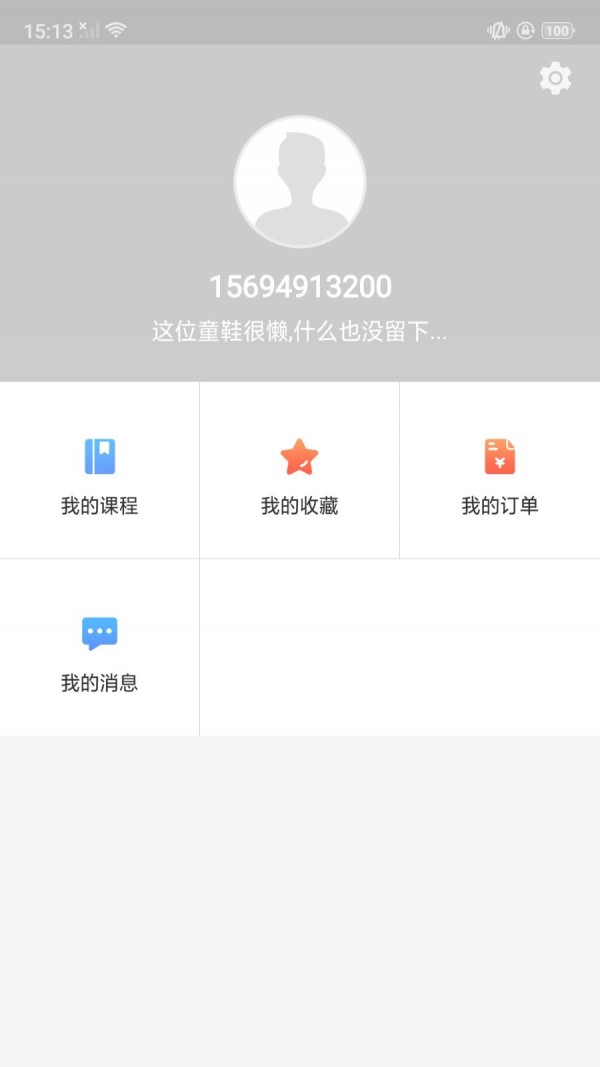Open 我的订单 (My Orders)
600x1067 pixels.
point(499,472)
